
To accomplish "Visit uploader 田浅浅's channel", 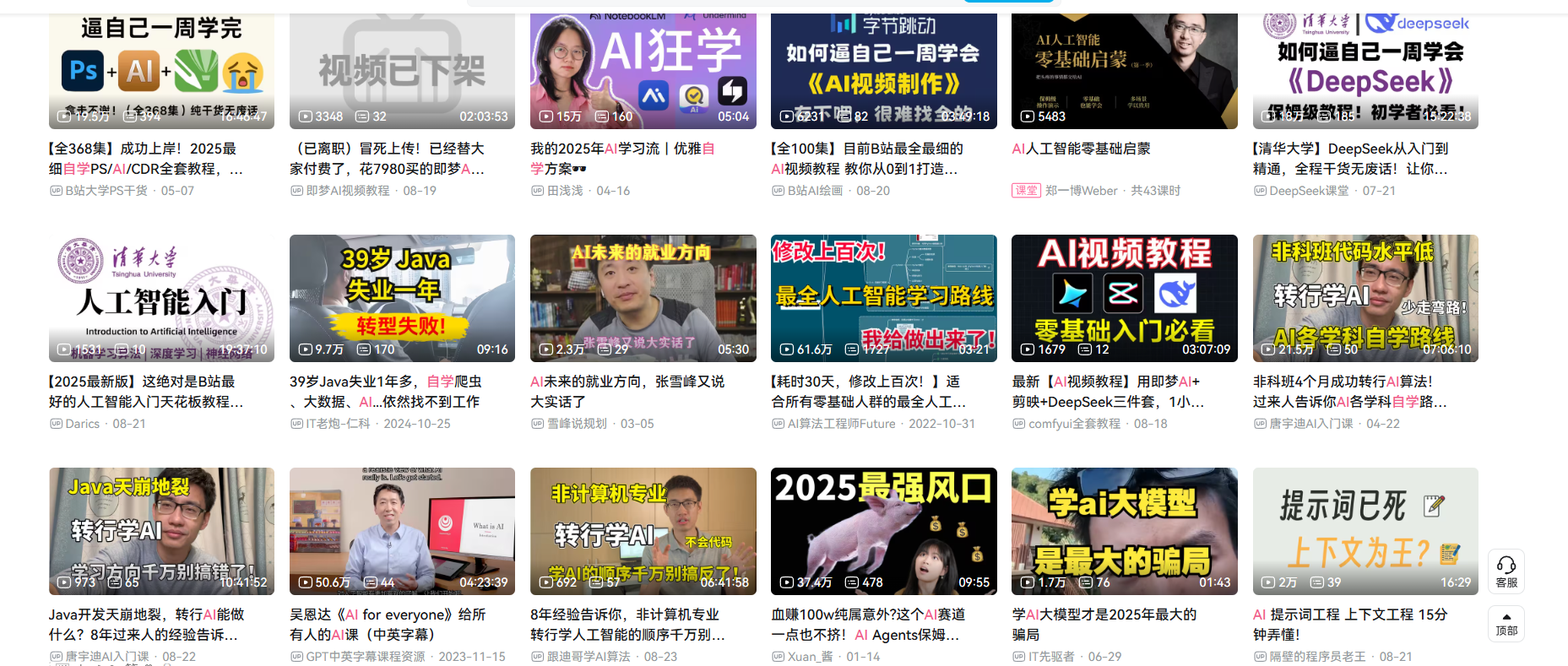I will click(x=564, y=191).
